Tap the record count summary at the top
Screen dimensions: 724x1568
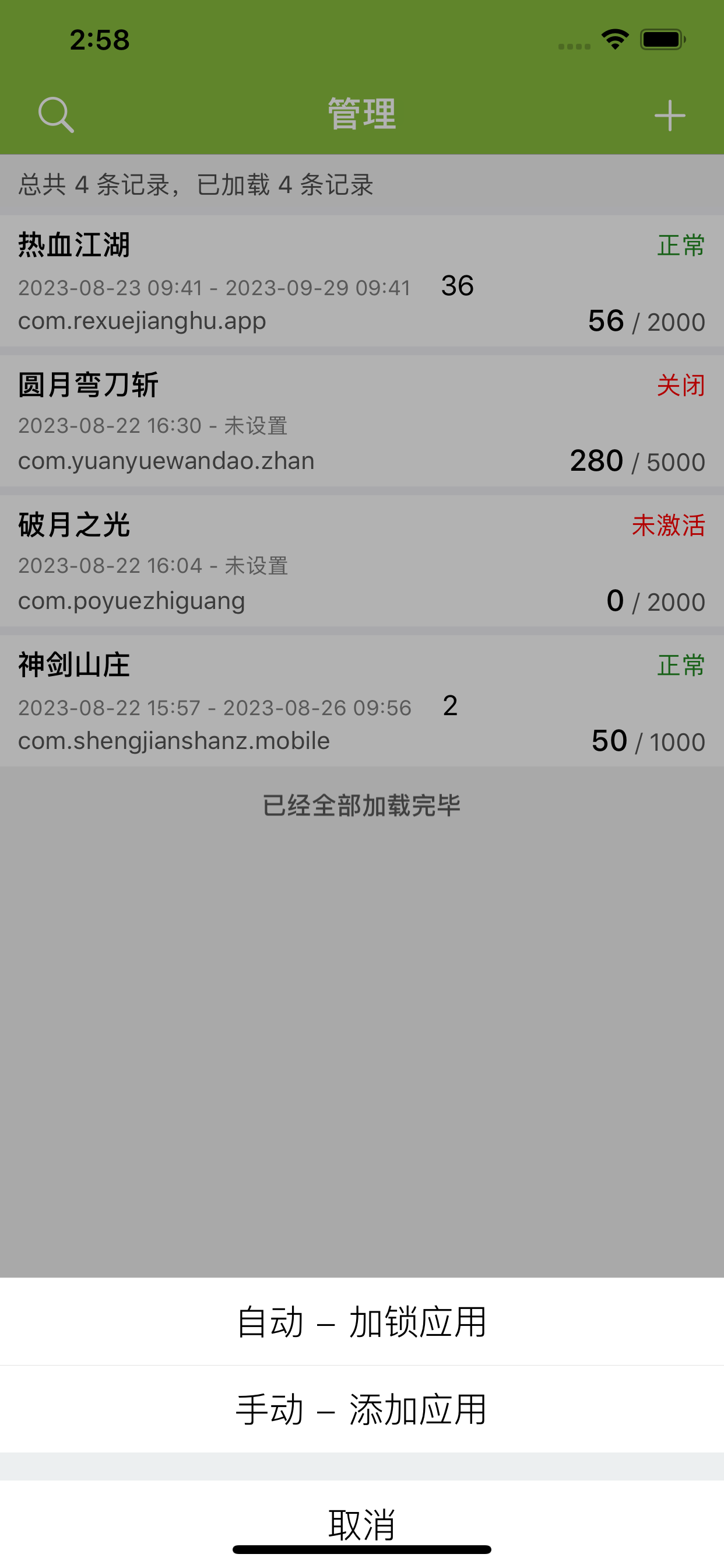pos(196,186)
